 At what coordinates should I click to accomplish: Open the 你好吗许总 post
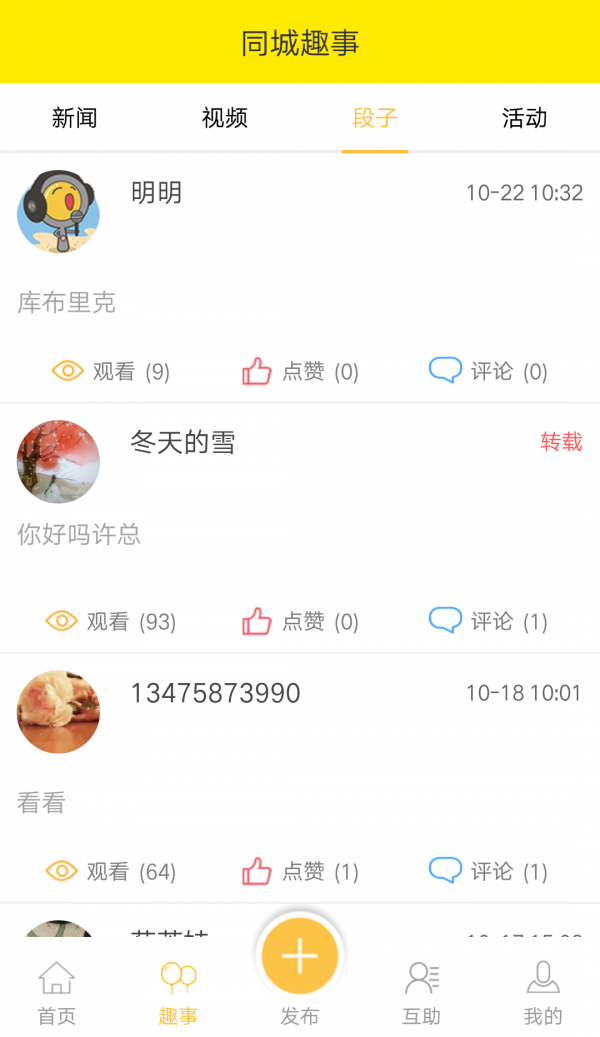[79, 535]
